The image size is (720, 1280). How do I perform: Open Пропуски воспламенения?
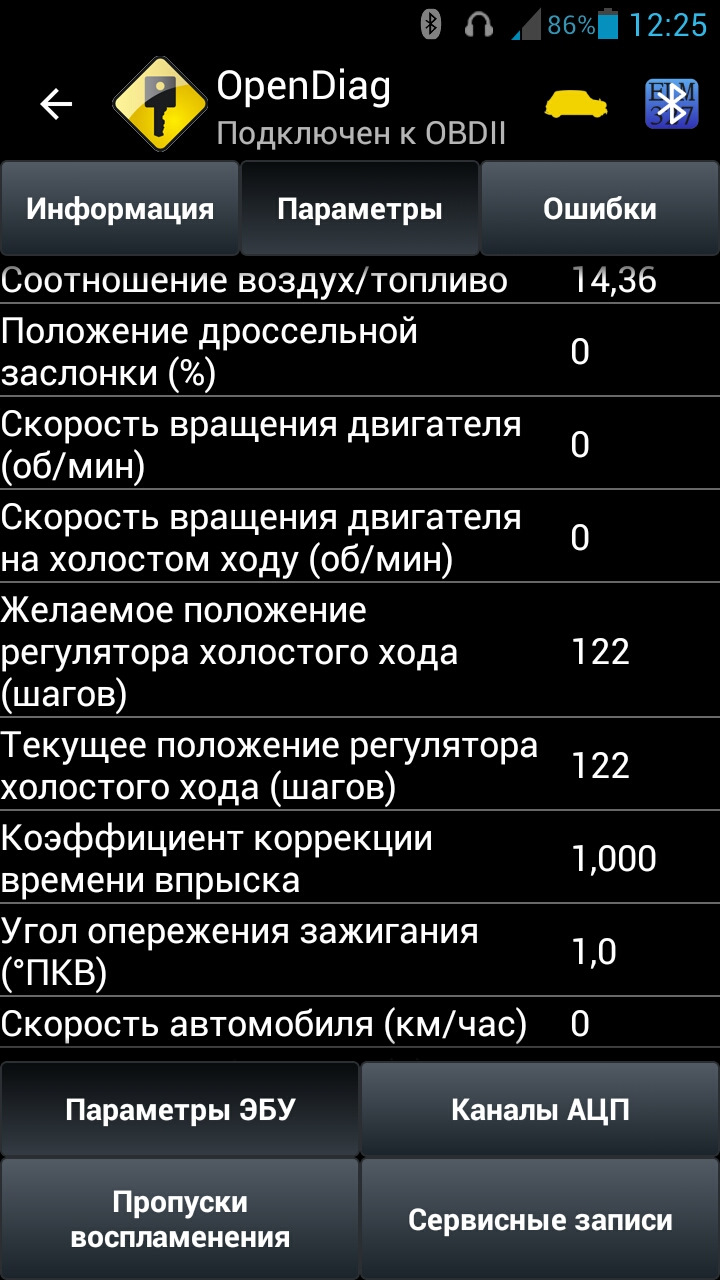pyautogui.click(x=180, y=1219)
